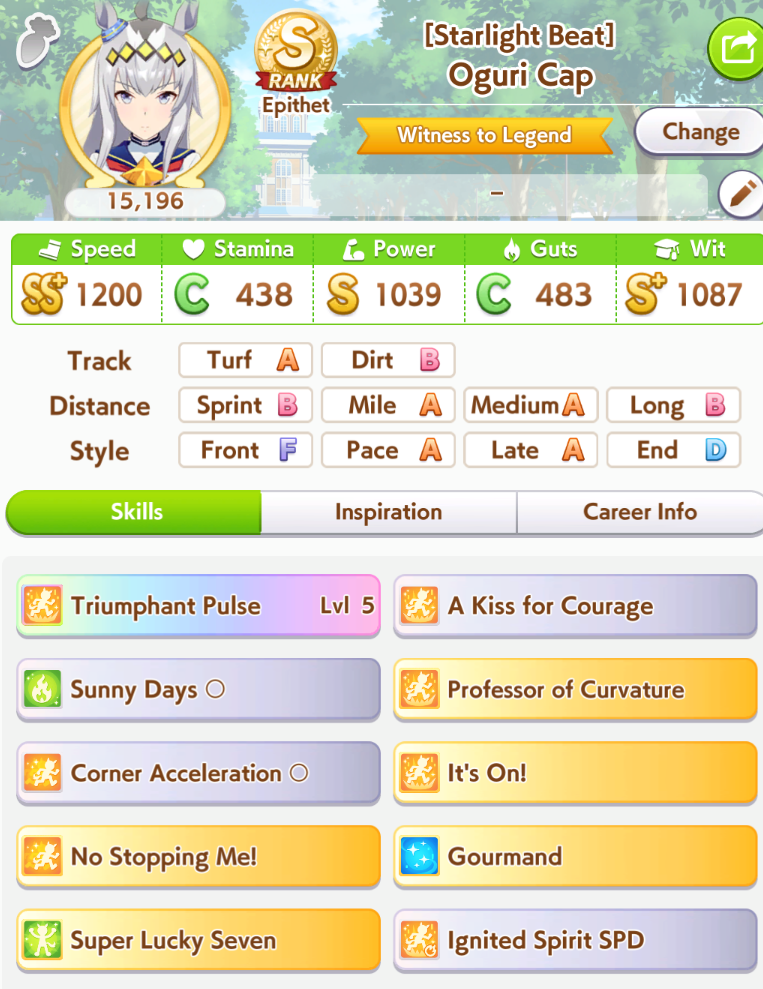Open the Super Lucky Seven skill
This screenshot has height=989, width=763.
[x=198, y=941]
